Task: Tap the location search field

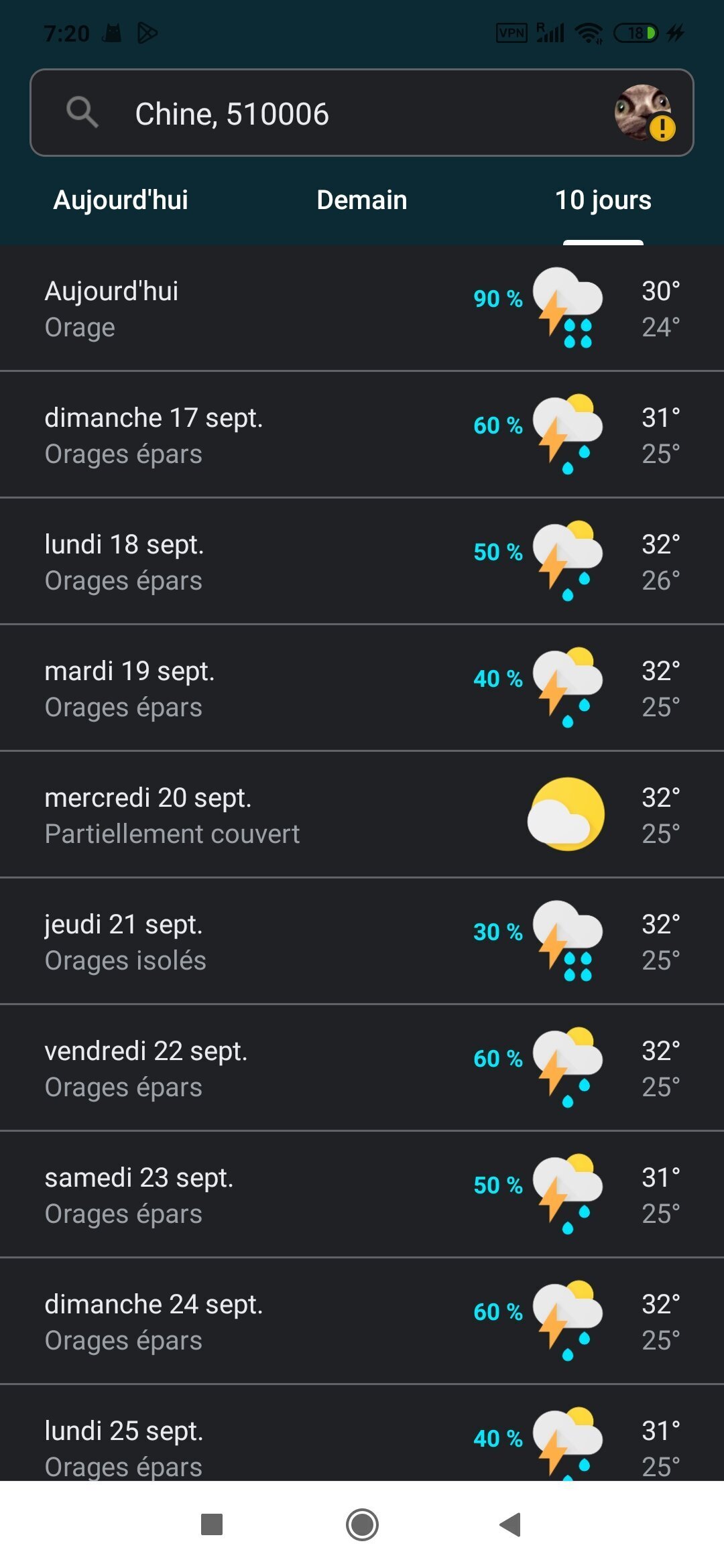Action: (322, 113)
